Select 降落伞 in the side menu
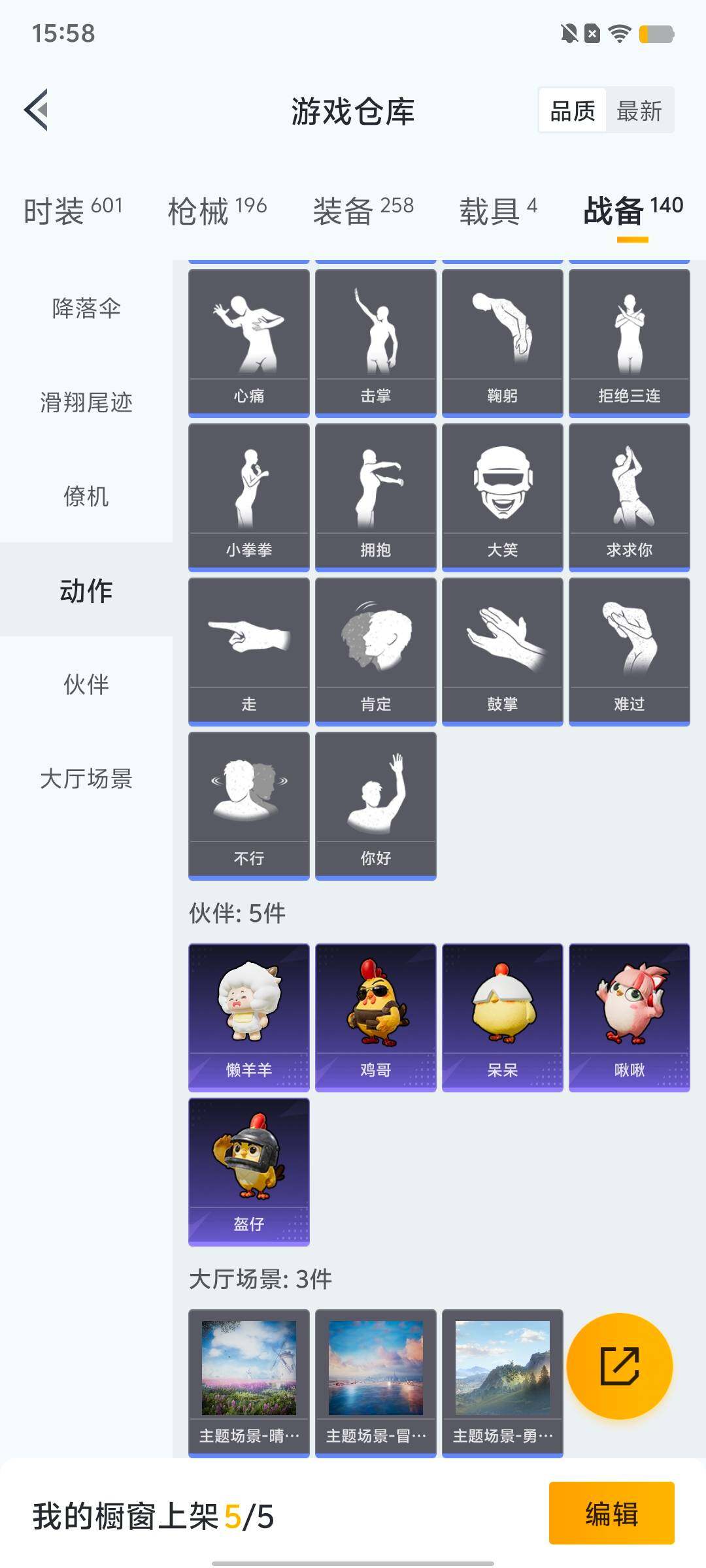The width and height of the screenshot is (706, 1568). (86, 308)
